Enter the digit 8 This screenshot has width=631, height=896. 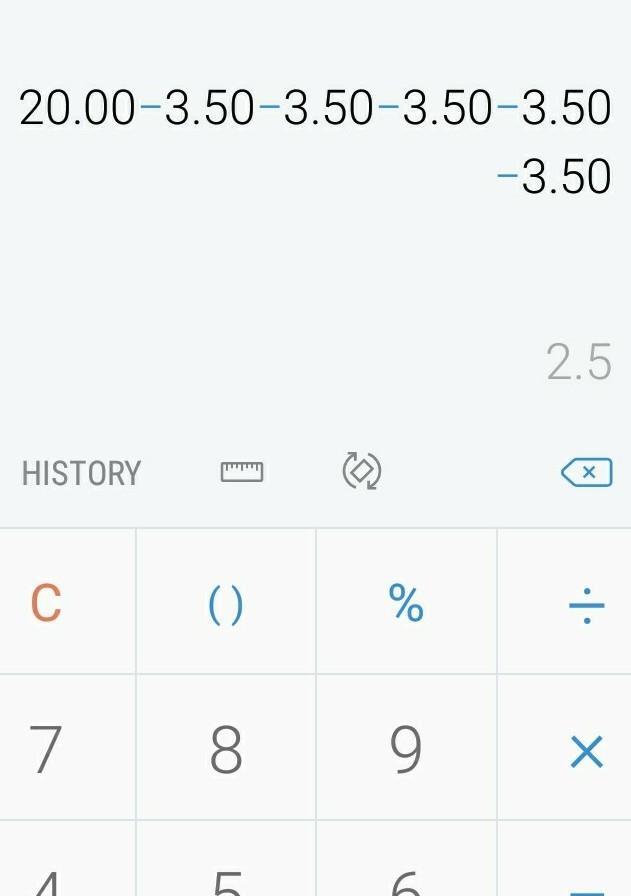[x=226, y=750]
